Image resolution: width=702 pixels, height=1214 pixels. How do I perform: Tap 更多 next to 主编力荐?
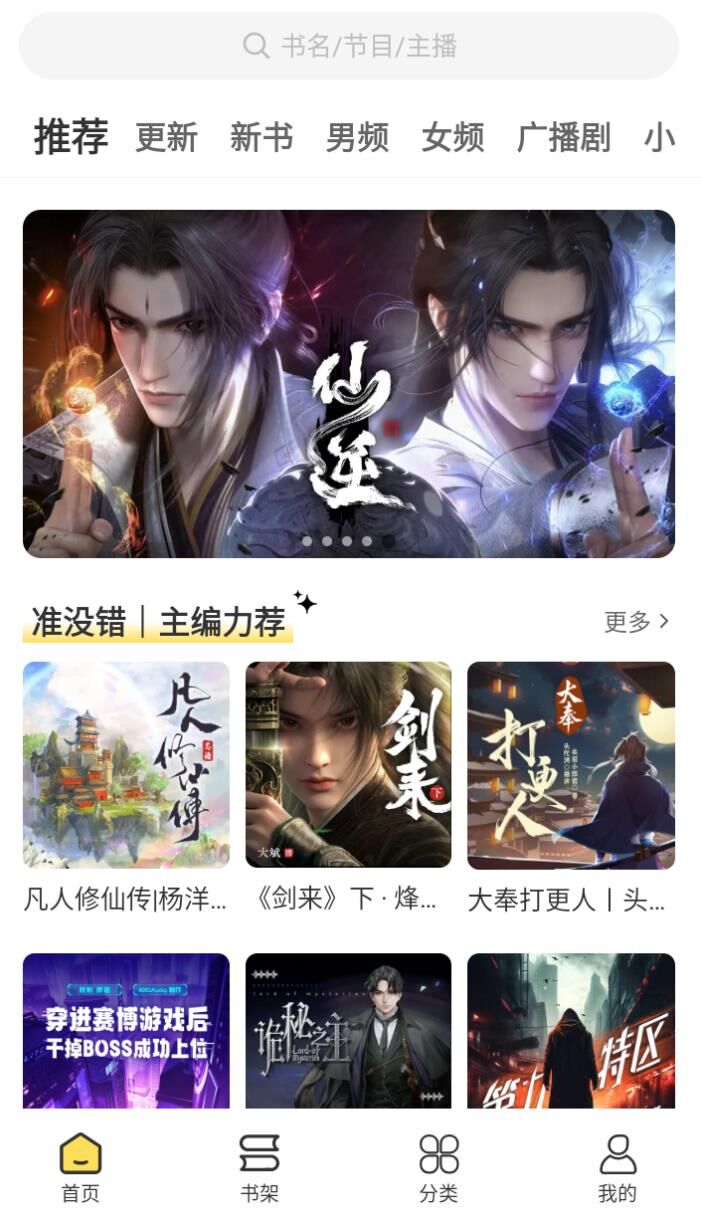pyautogui.click(x=636, y=621)
